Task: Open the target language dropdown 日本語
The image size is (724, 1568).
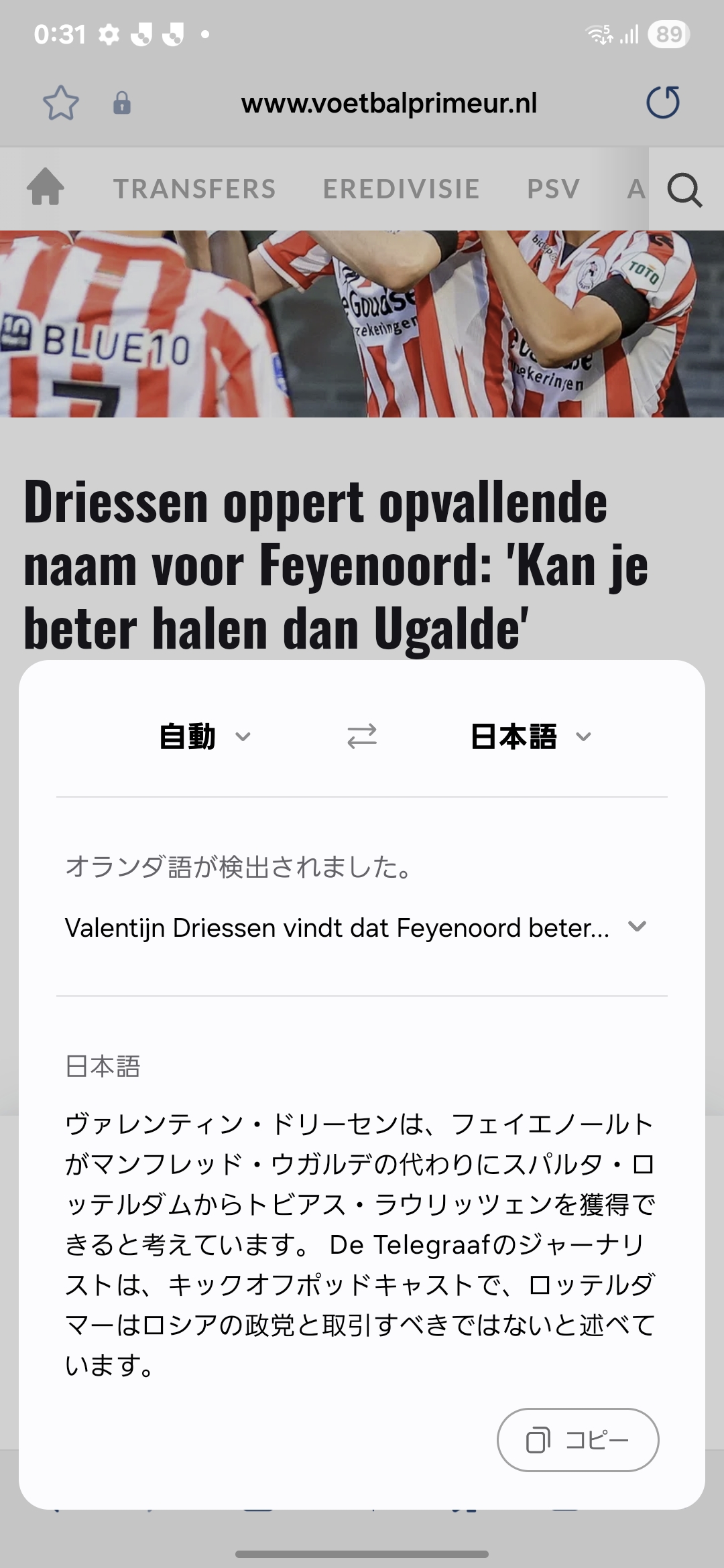Action: [x=530, y=736]
